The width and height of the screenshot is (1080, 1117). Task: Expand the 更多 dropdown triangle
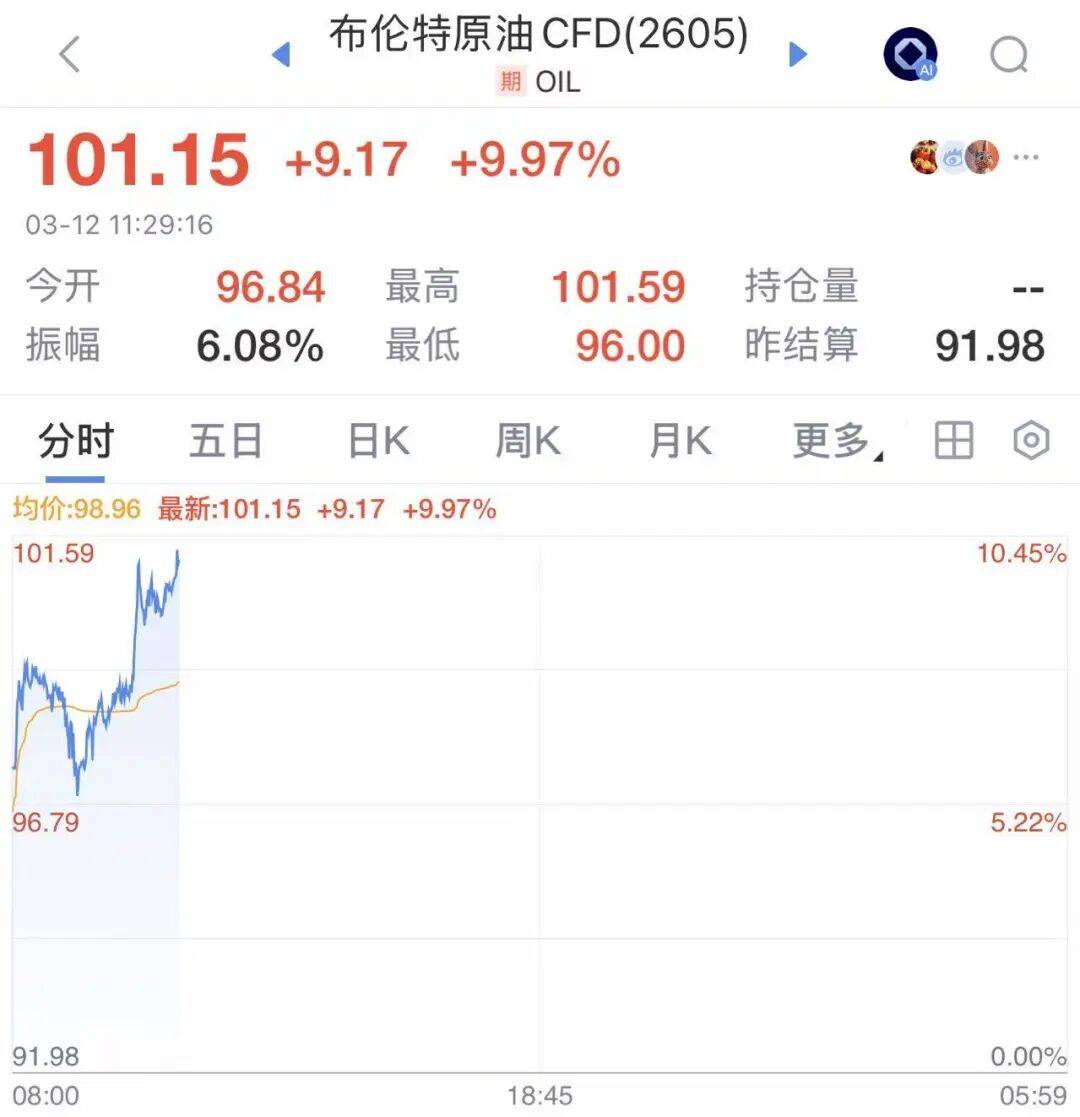tap(877, 455)
